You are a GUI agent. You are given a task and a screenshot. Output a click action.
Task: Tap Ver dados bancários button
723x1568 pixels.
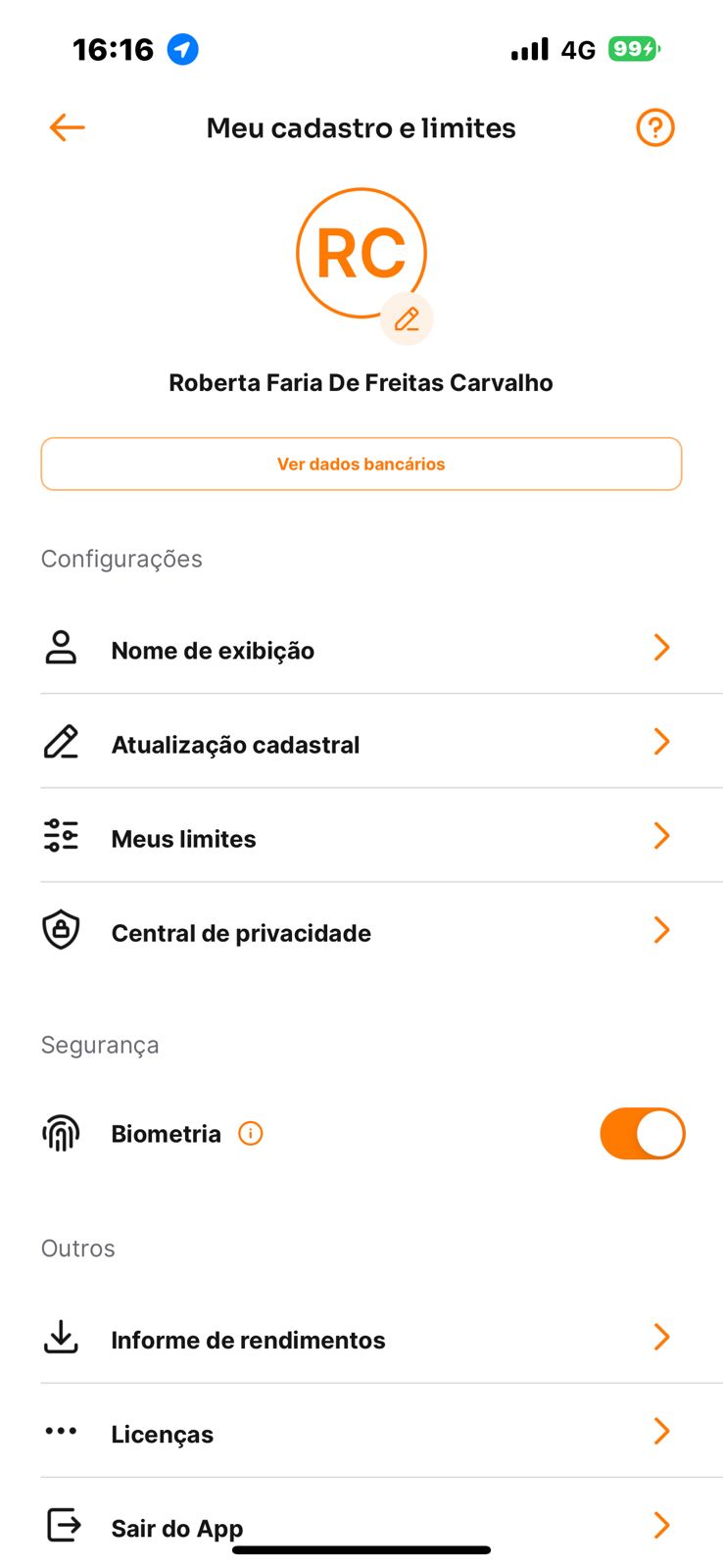tap(361, 464)
